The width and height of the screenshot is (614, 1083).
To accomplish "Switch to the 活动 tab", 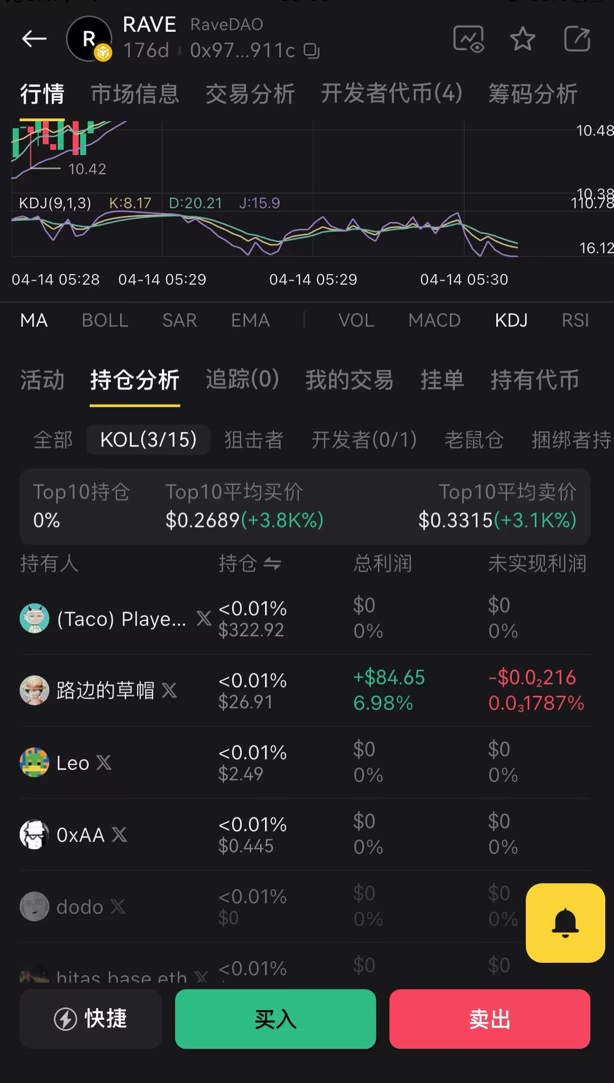I will coord(42,380).
